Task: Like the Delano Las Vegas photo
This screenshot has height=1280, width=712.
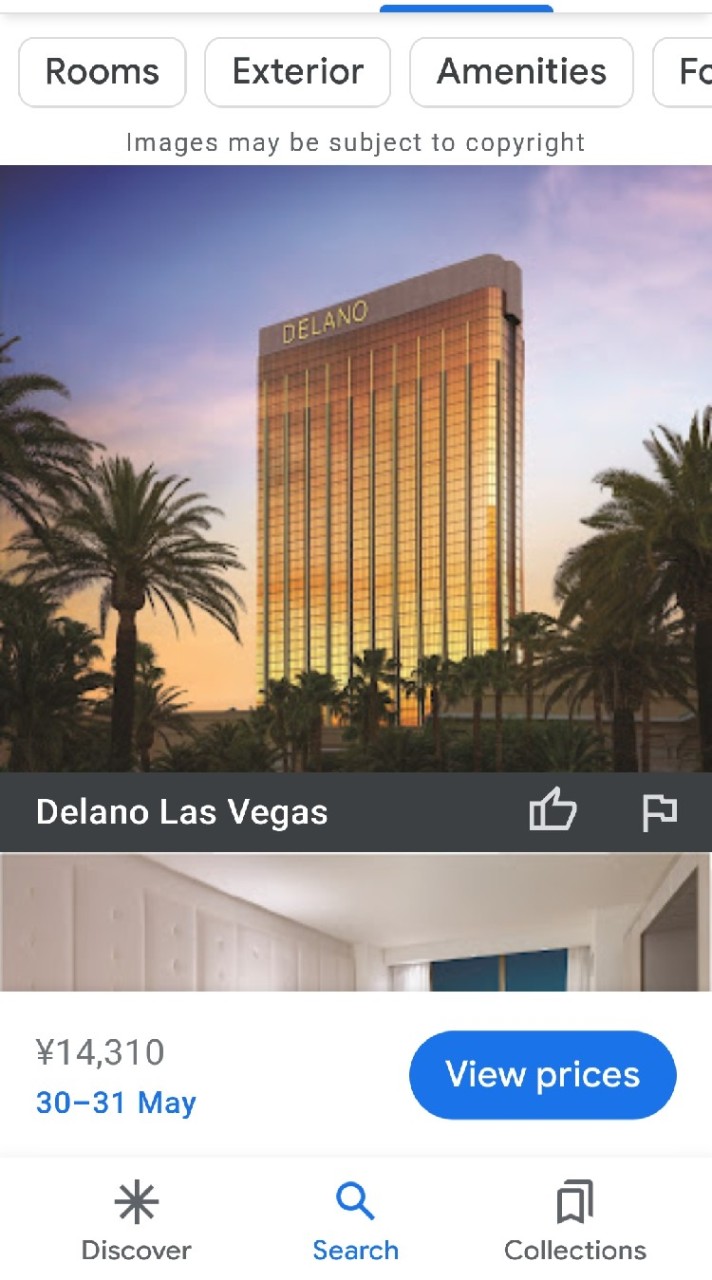Action: click(552, 811)
